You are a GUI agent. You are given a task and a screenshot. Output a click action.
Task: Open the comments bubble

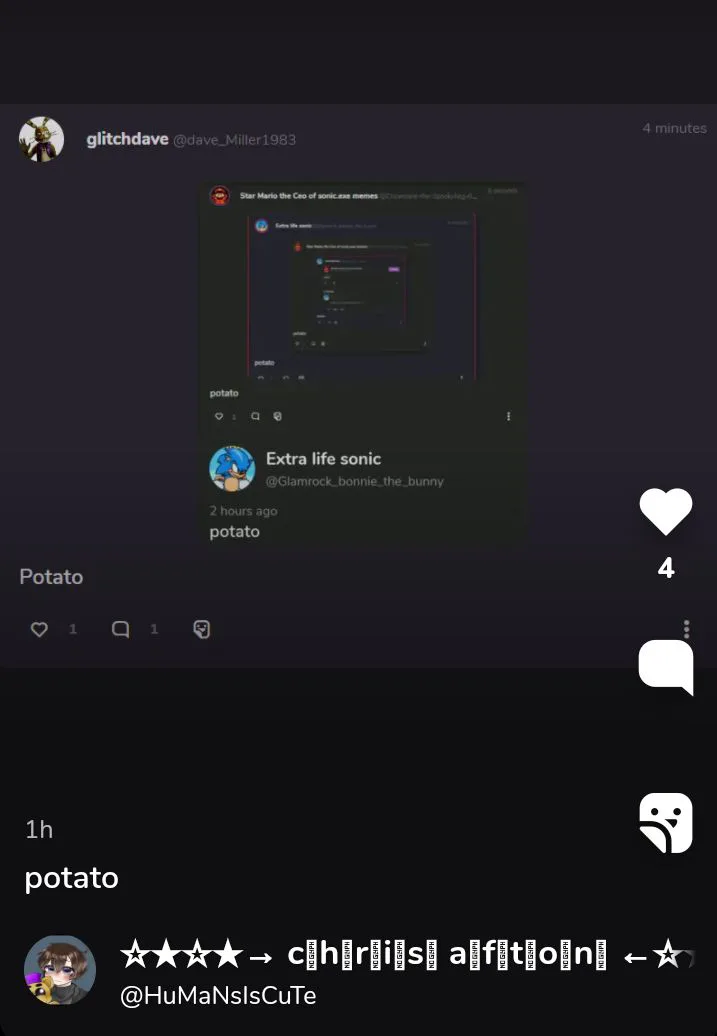(x=665, y=667)
